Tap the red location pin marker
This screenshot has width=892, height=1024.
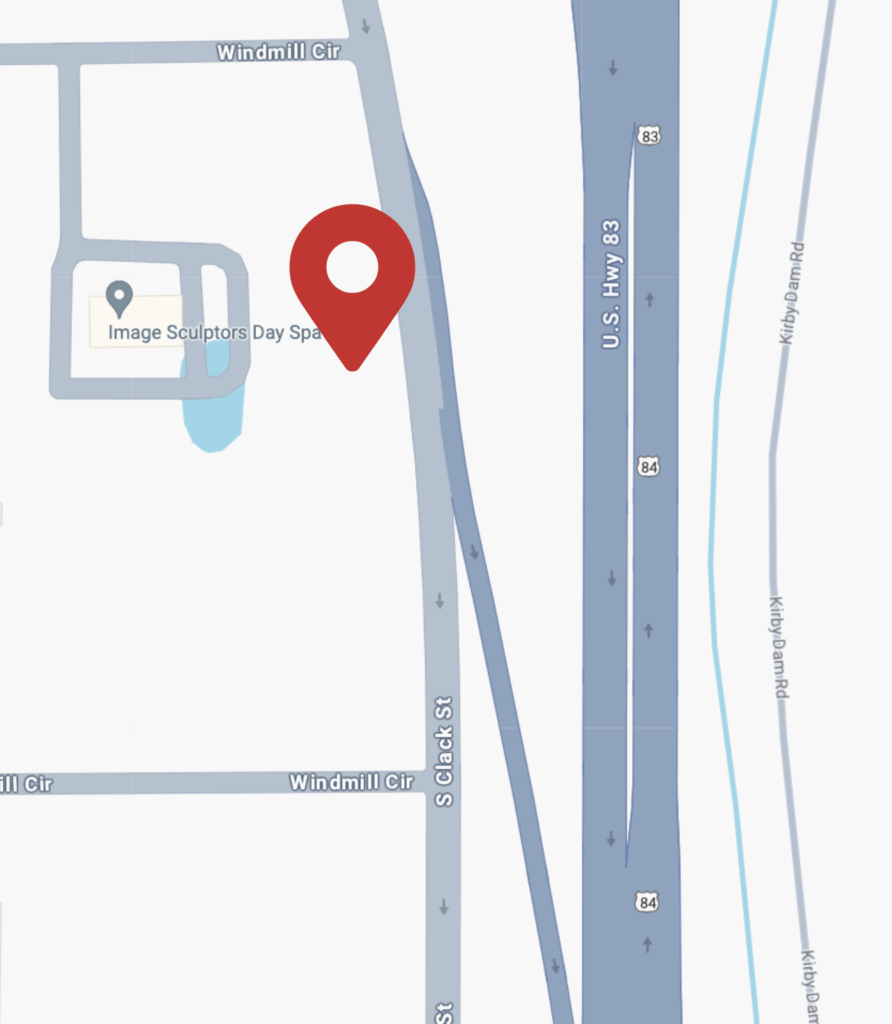point(352,273)
